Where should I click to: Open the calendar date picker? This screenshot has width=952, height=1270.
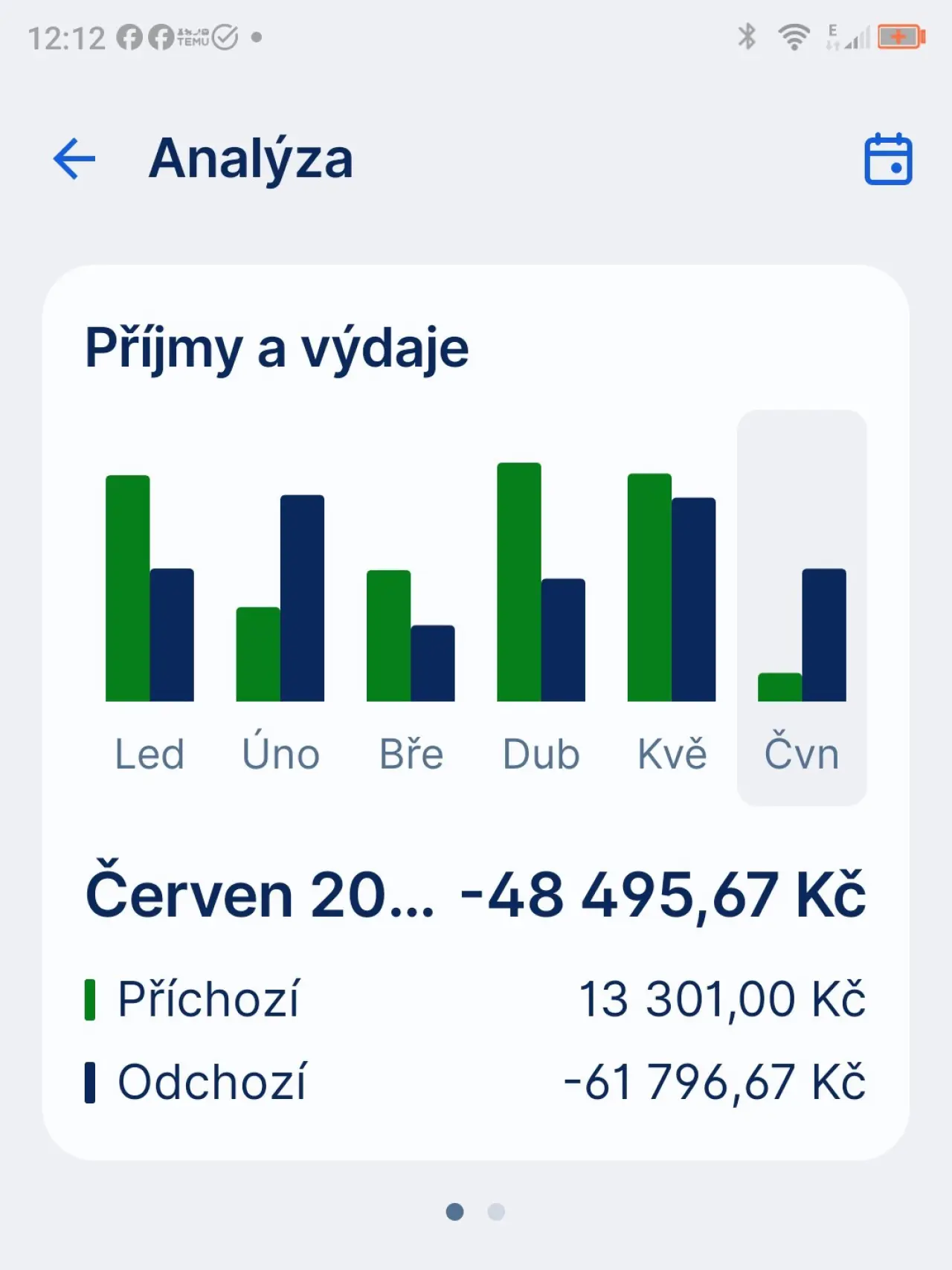pos(888,158)
